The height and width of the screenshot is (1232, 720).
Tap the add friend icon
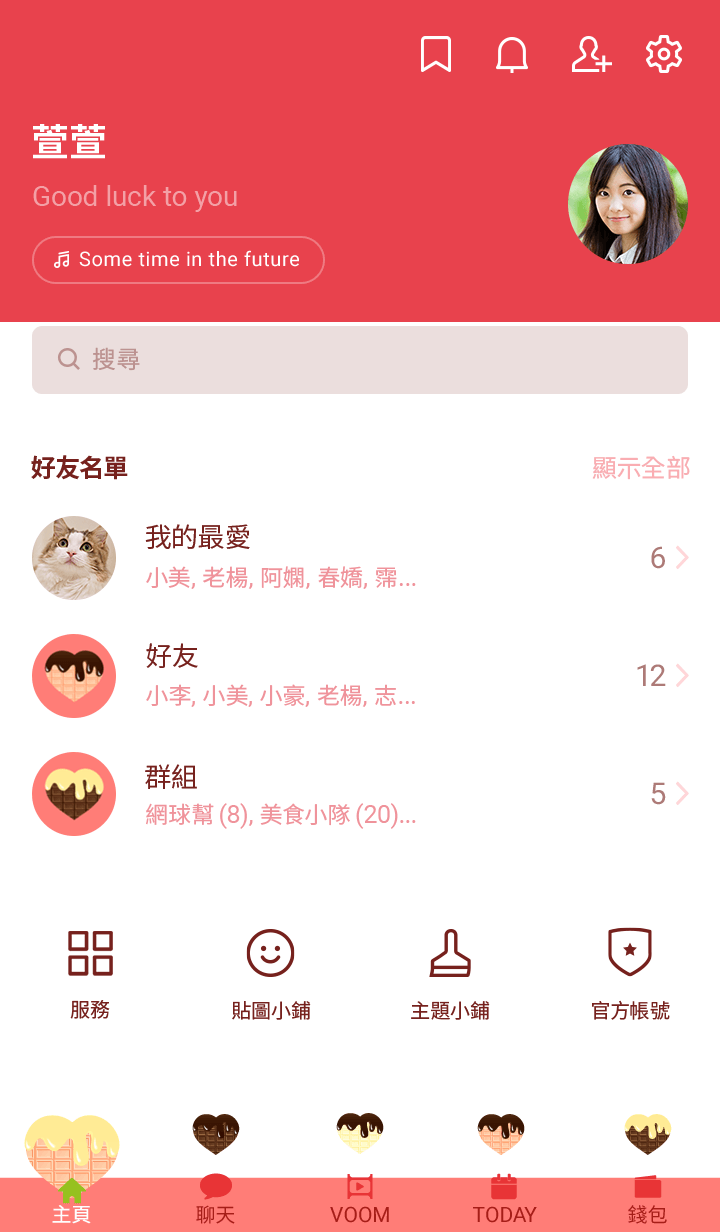590,55
